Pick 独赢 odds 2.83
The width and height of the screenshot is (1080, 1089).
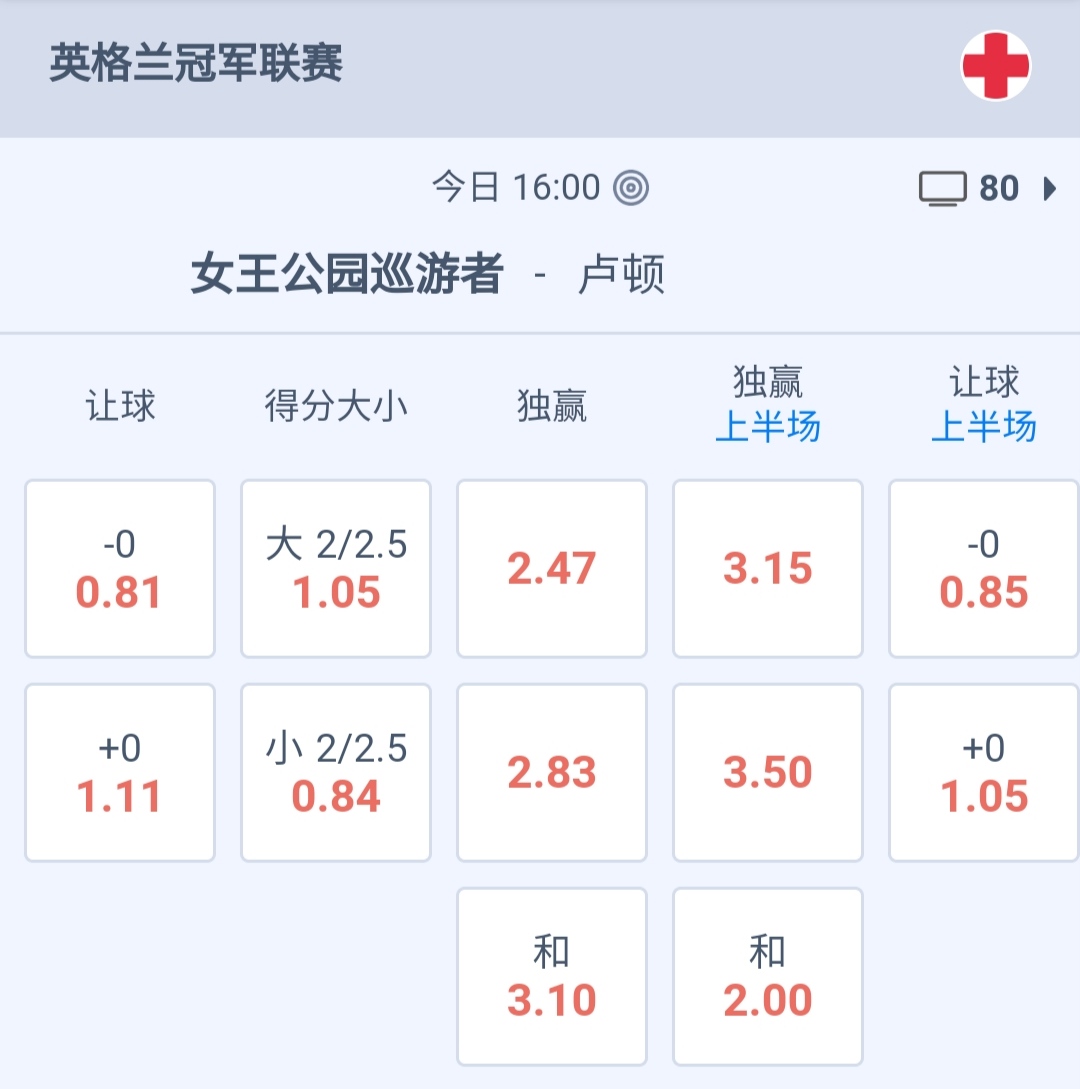tap(552, 772)
